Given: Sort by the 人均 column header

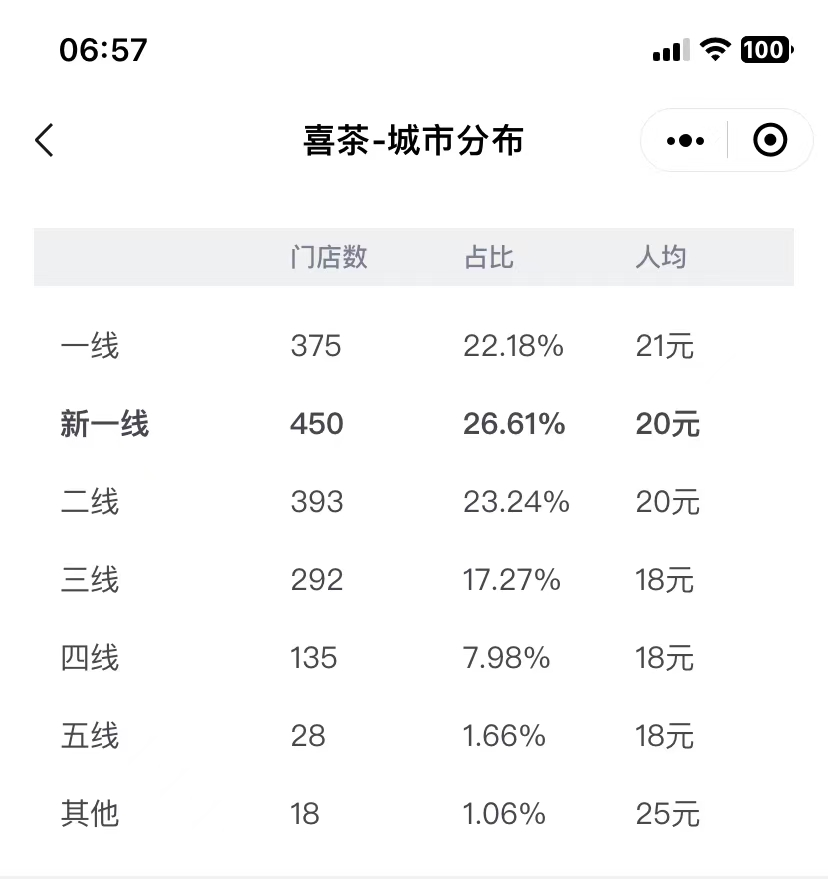Looking at the screenshot, I should click(x=661, y=257).
